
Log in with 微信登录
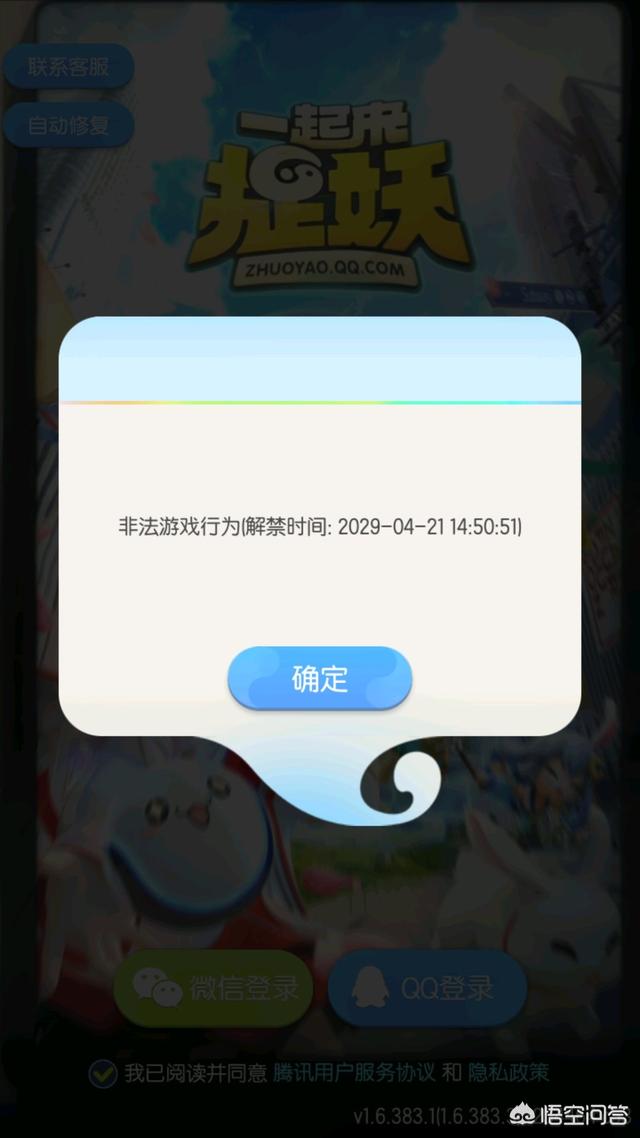click(213, 988)
